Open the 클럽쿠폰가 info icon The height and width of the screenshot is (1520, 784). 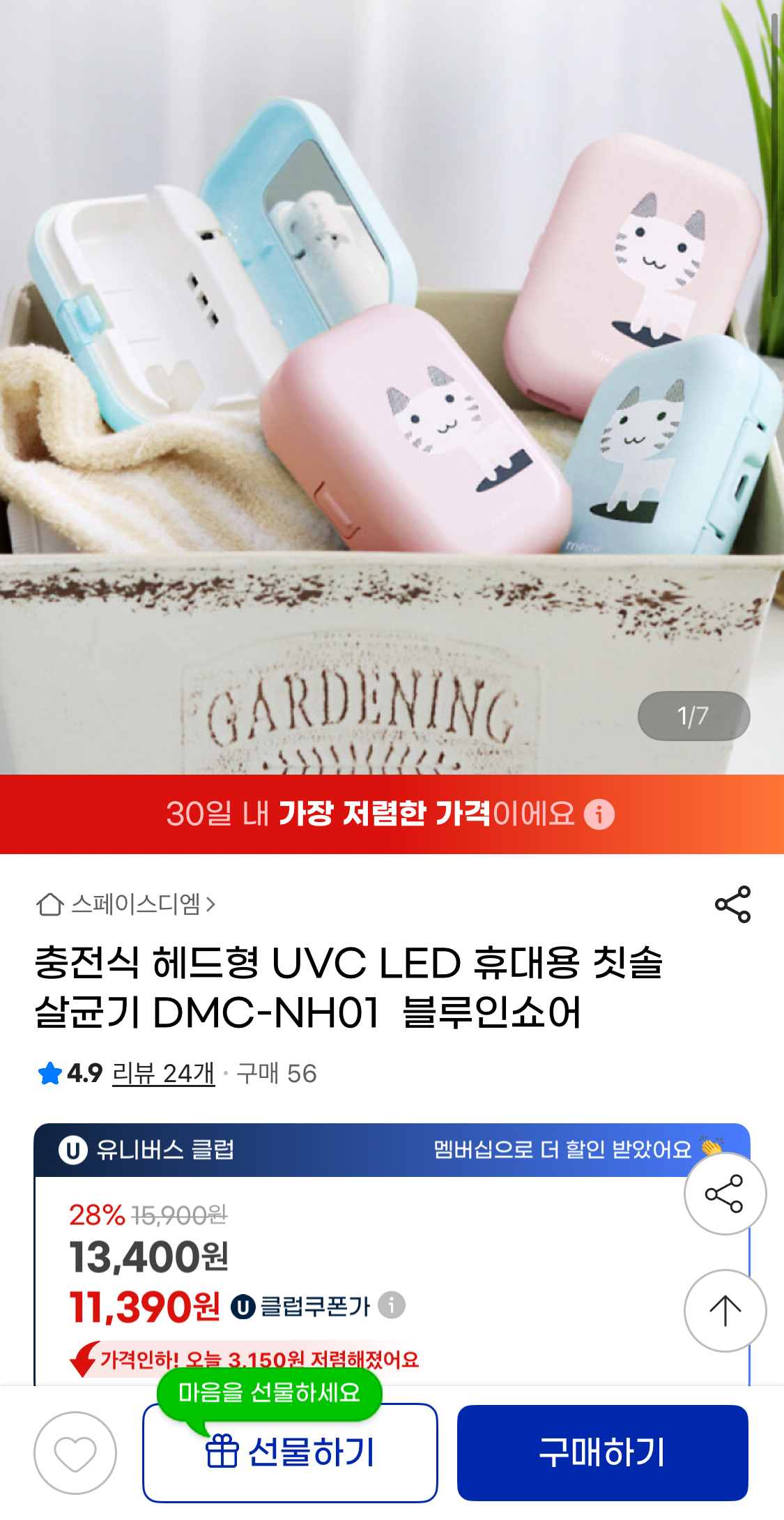pos(392,1305)
